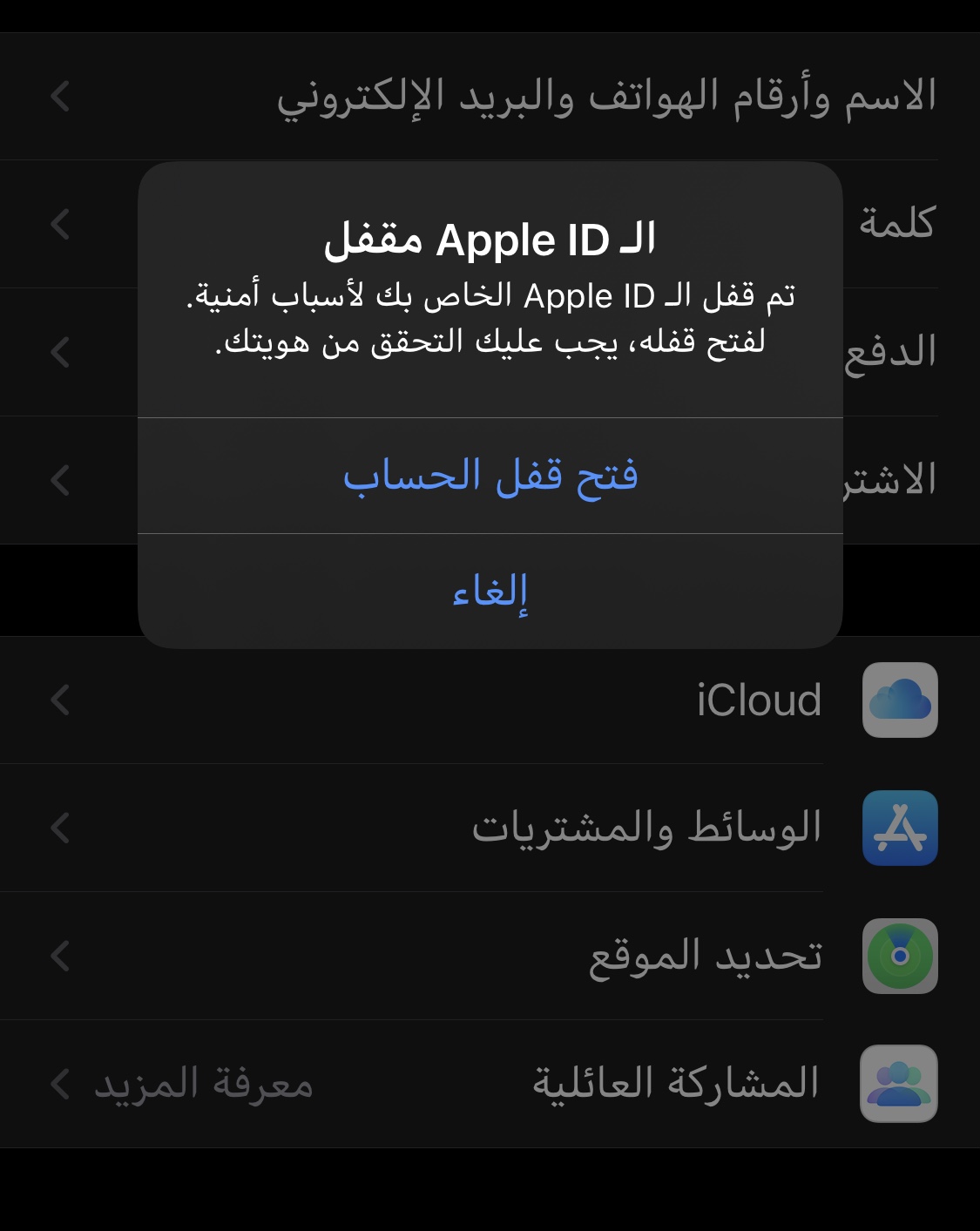Dismiss the dialog with إلغاء
The image size is (980, 1231).
point(490,592)
